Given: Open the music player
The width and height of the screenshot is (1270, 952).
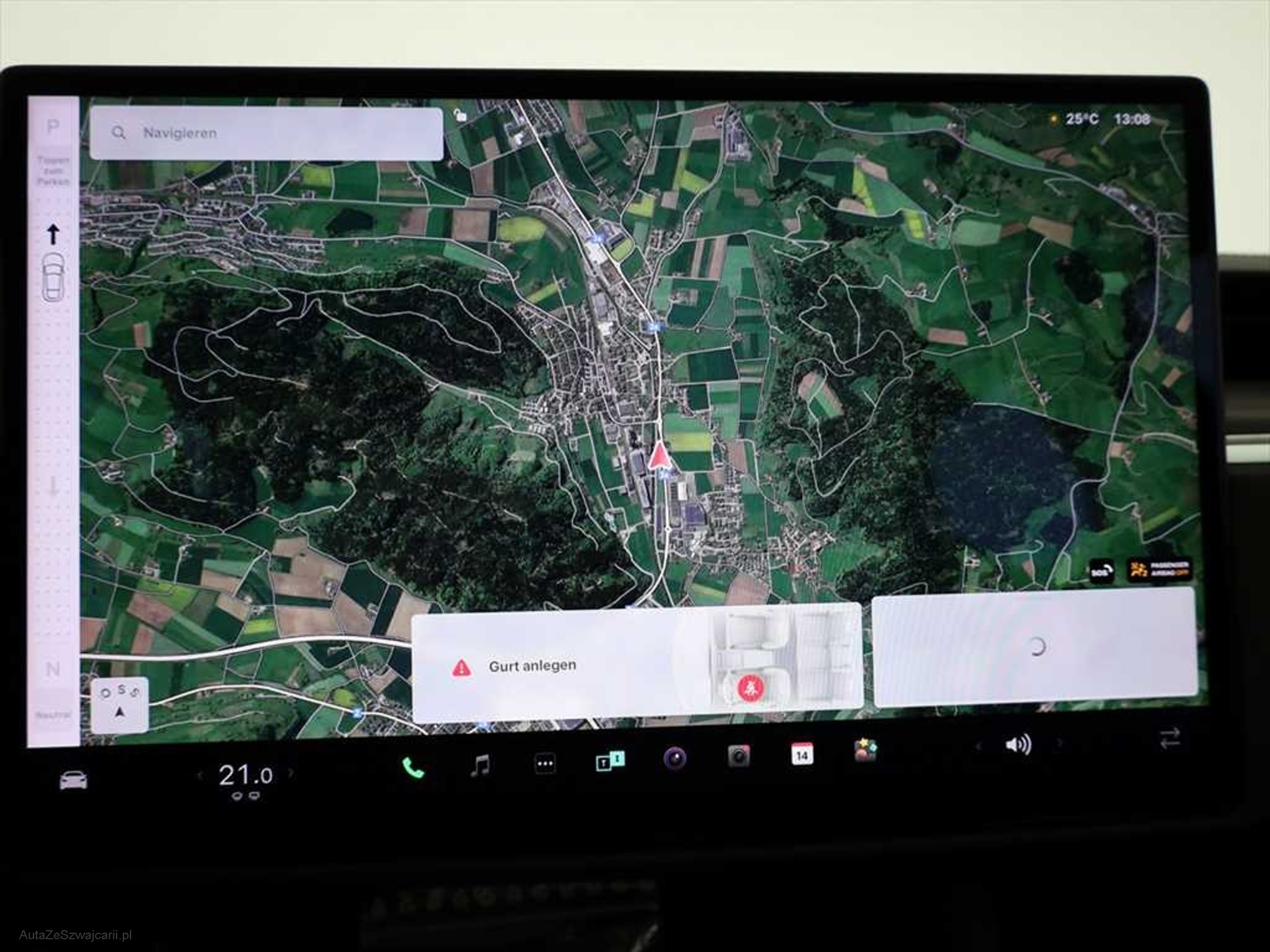Looking at the screenshot, I should [480, 766].
